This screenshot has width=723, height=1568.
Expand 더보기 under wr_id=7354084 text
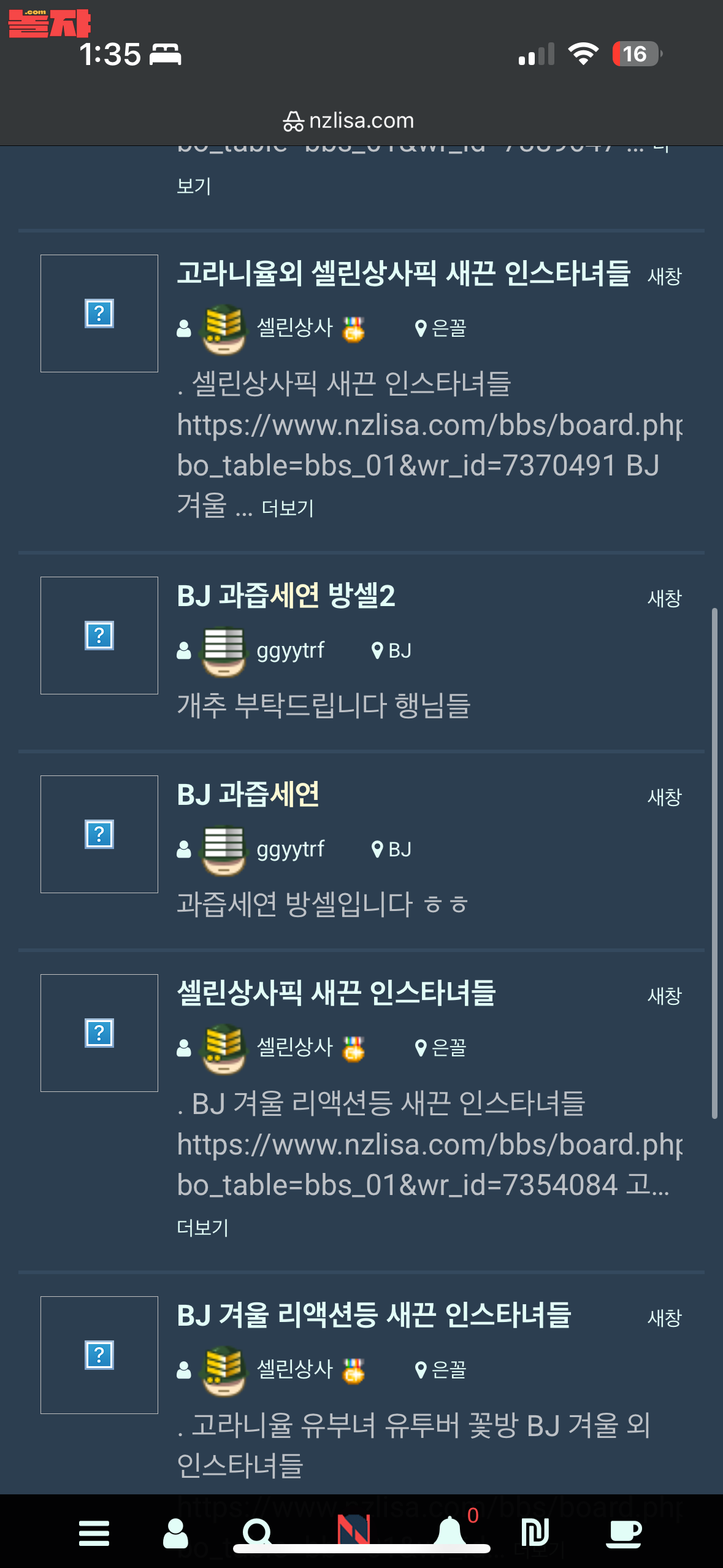(x=202, y=1228)
